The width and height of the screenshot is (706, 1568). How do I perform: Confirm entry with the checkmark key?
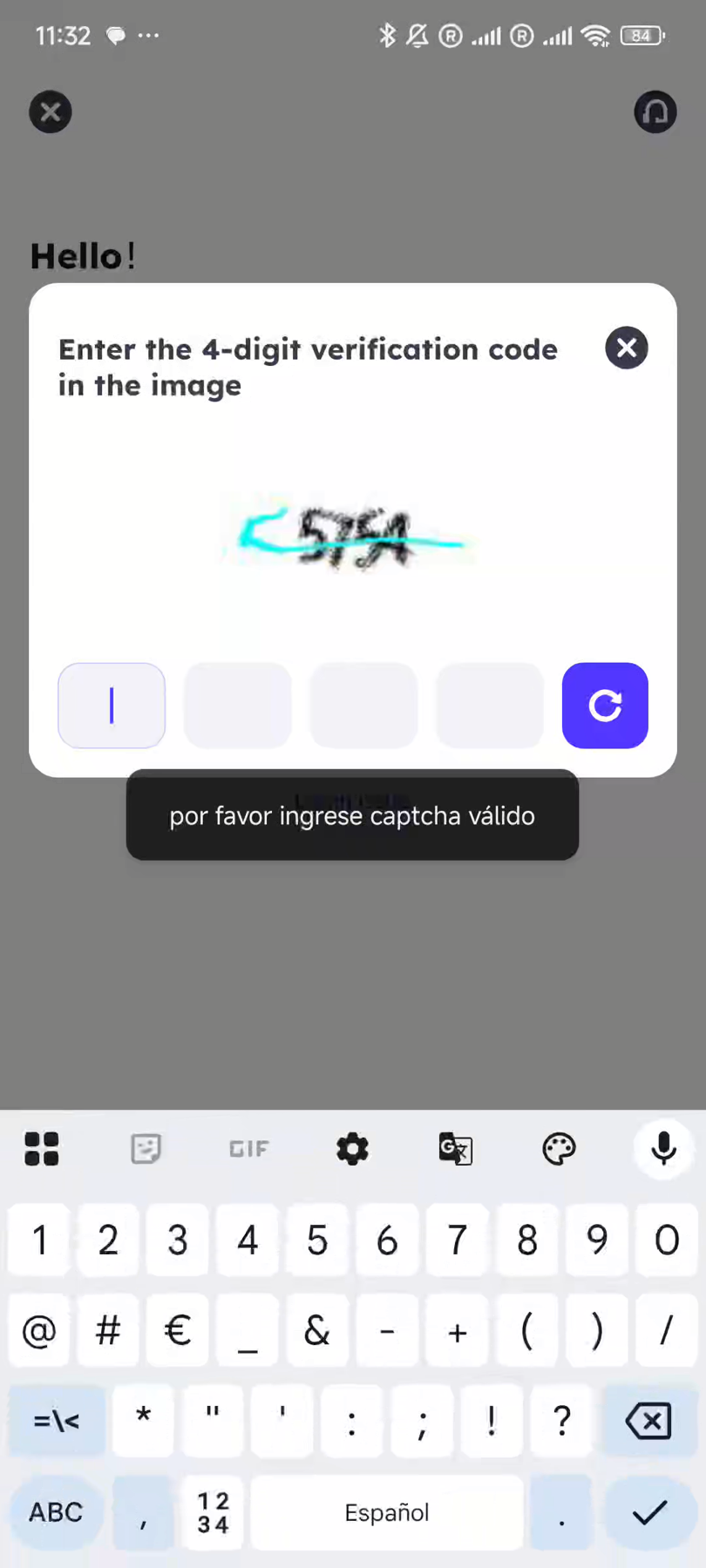[x=649, y=1512]
